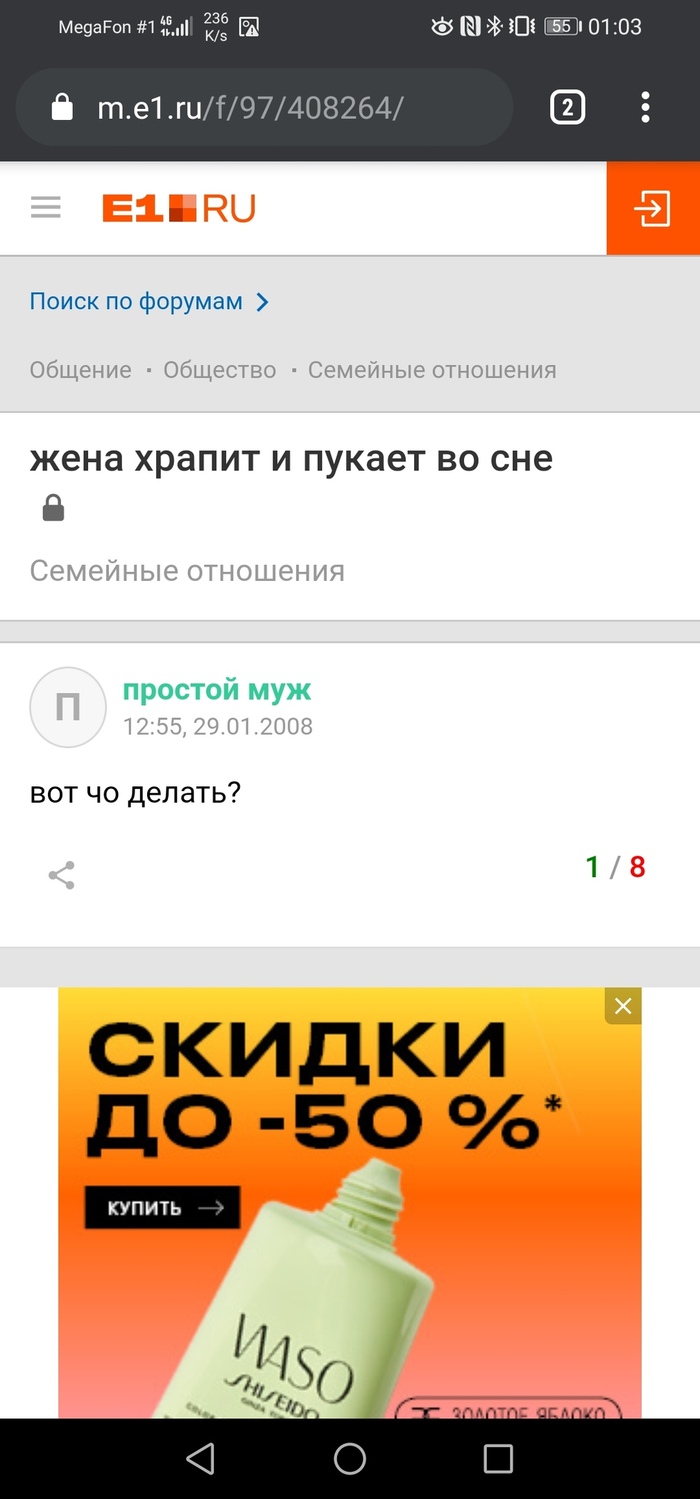Open Семейные отношения breadcrumb

pos(432,370)
